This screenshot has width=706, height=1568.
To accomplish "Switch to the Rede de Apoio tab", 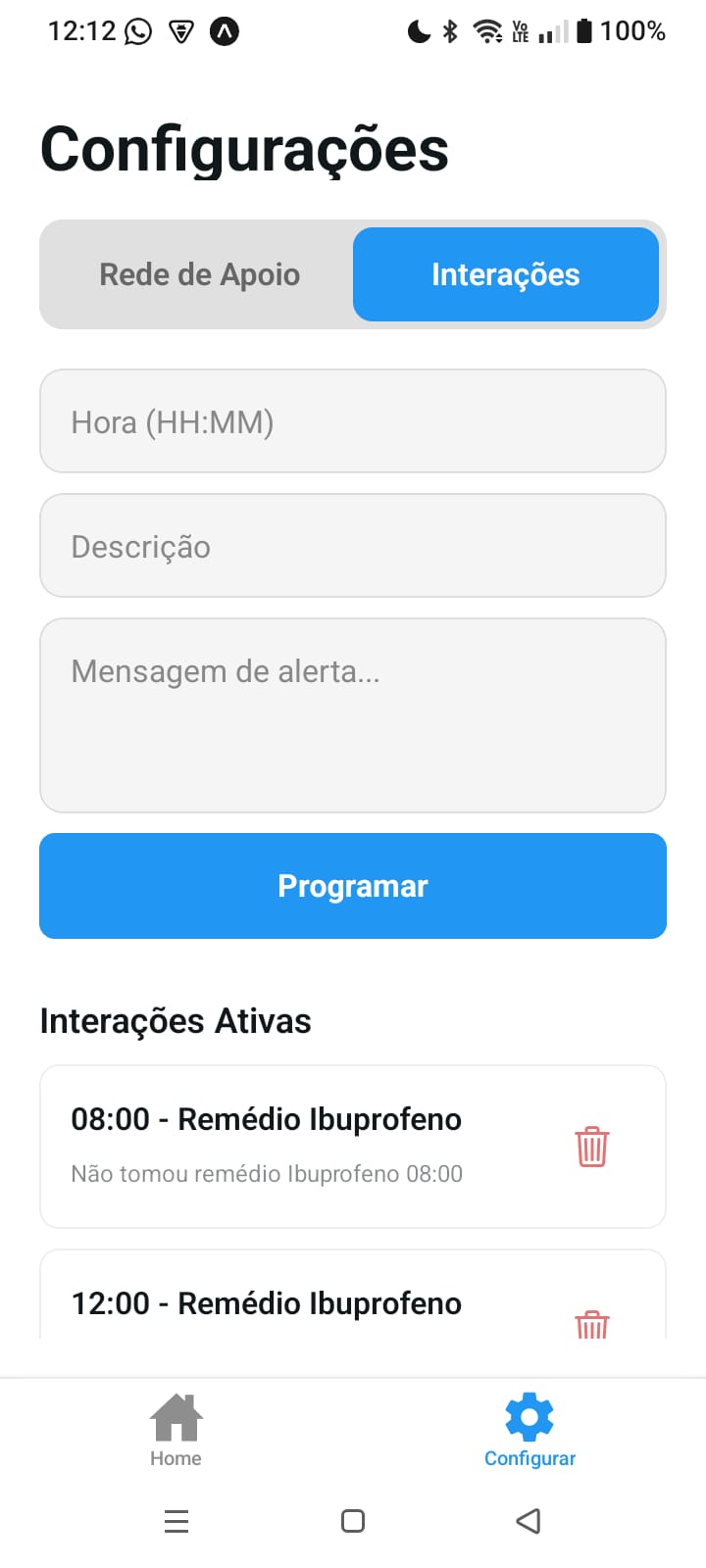I will click(198, 274).
